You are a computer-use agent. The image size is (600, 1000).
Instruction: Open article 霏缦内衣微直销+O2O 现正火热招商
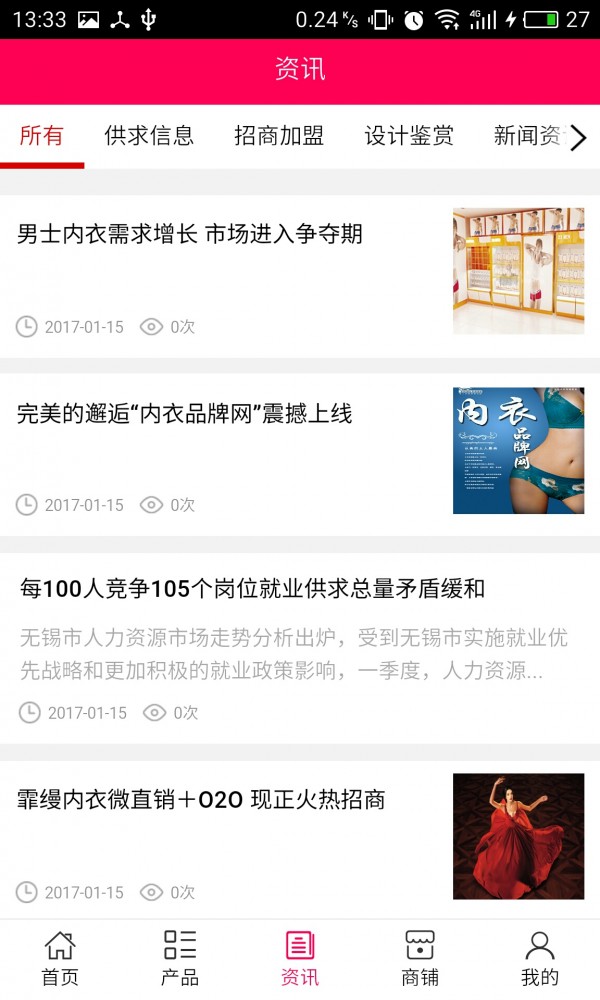tap(201, 800)
